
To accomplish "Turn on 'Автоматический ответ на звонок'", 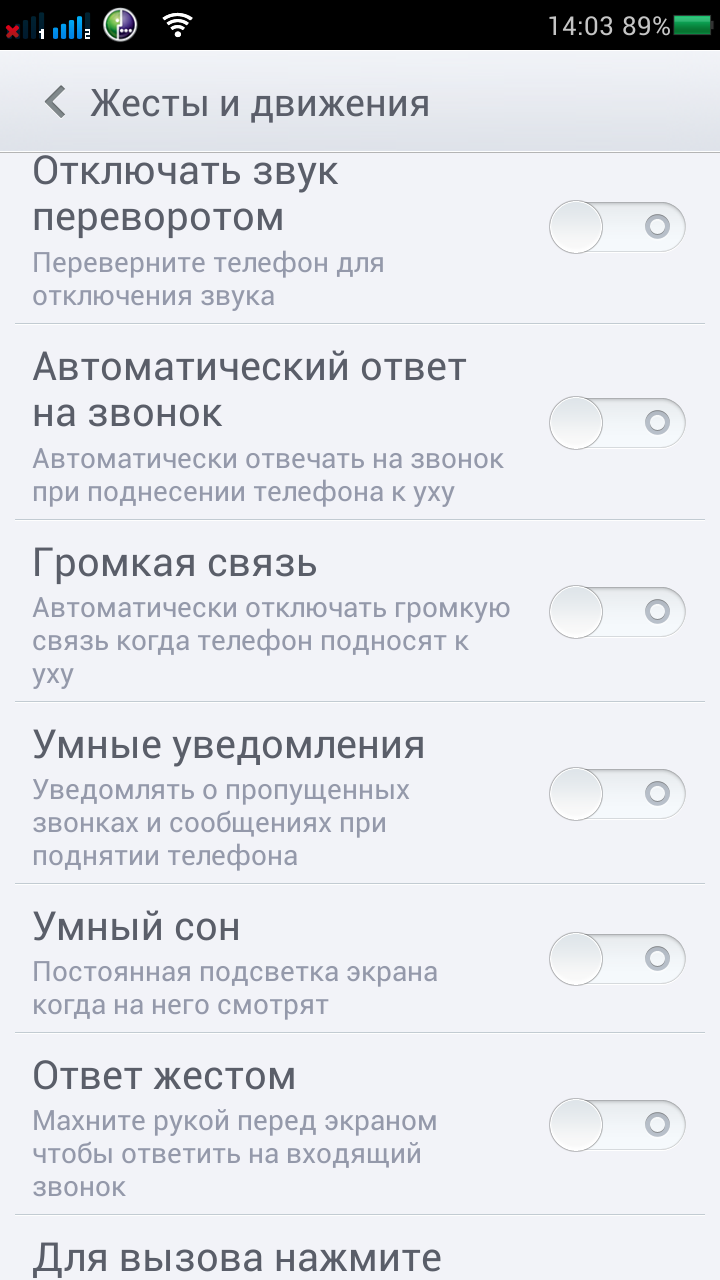I will click(617, 422).
